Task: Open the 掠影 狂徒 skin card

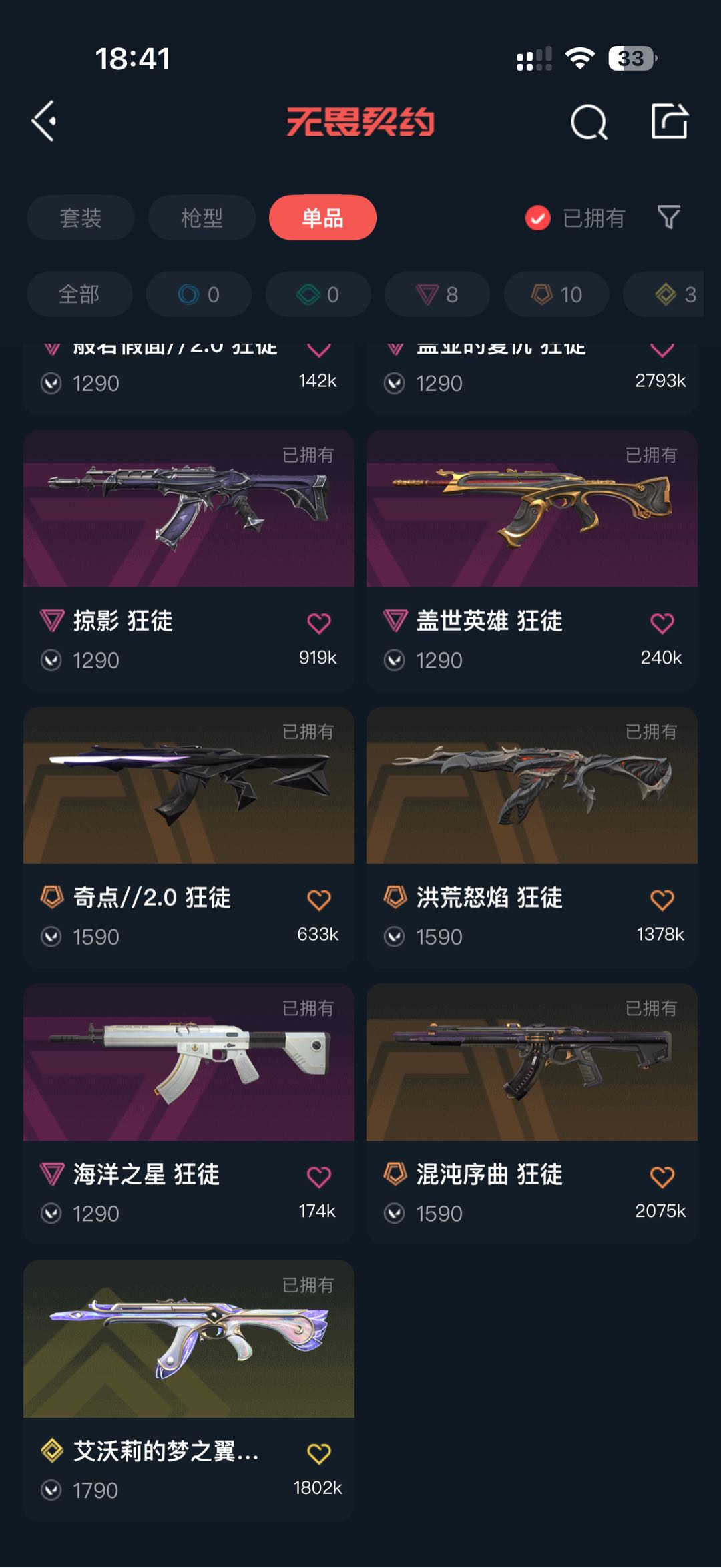Action: coord(189,560)
